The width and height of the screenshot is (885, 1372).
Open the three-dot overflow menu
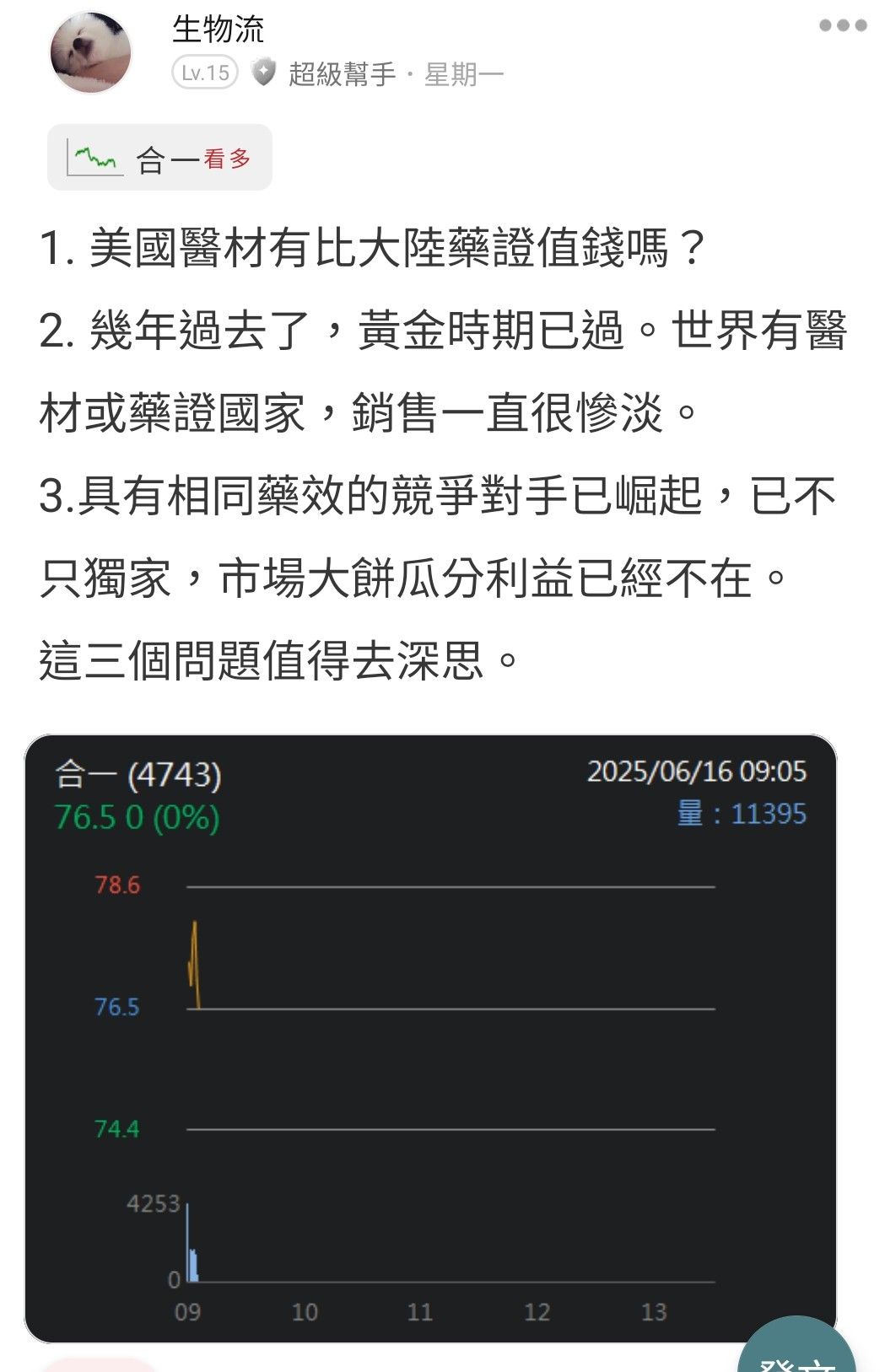click(842, 25)
